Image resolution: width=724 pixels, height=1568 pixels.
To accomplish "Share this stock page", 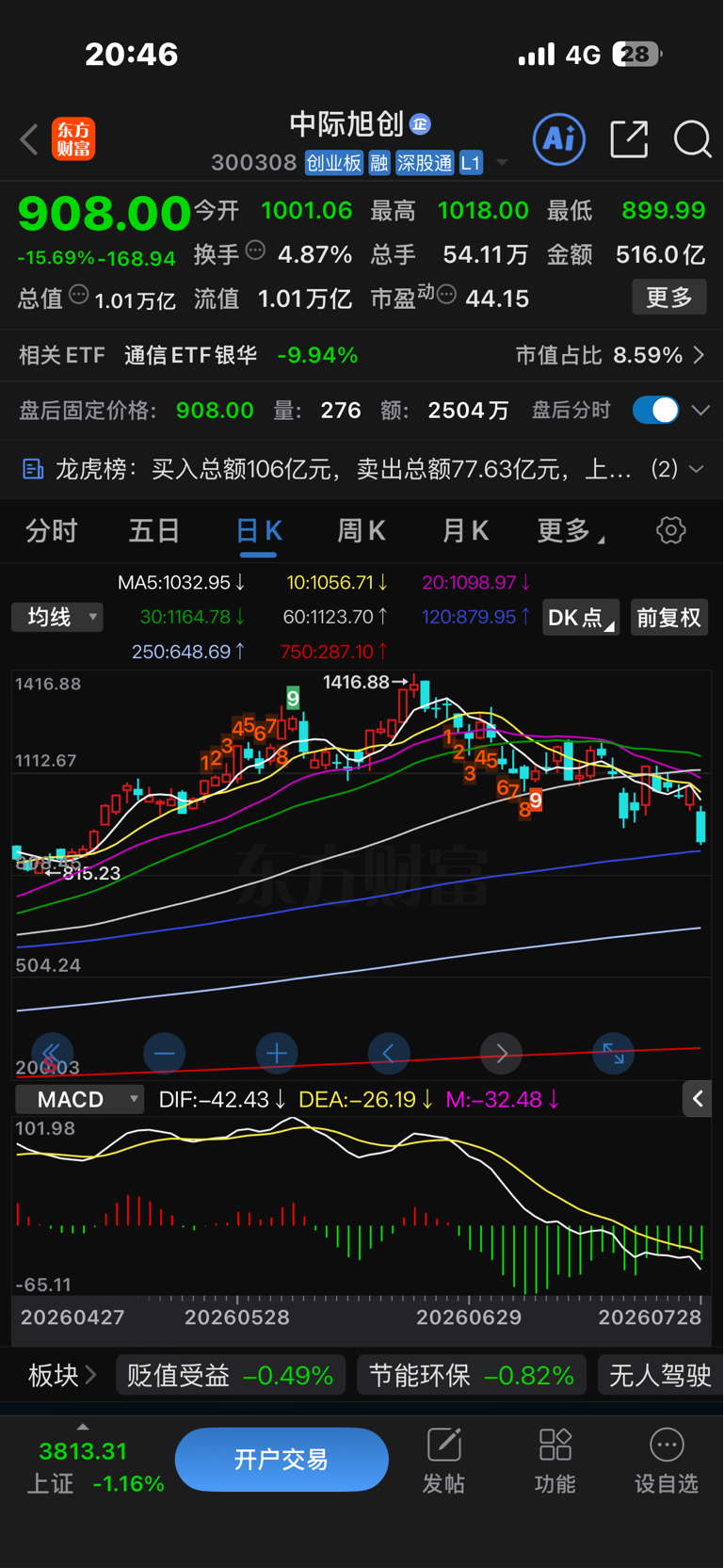I will (x=629, y=139).
